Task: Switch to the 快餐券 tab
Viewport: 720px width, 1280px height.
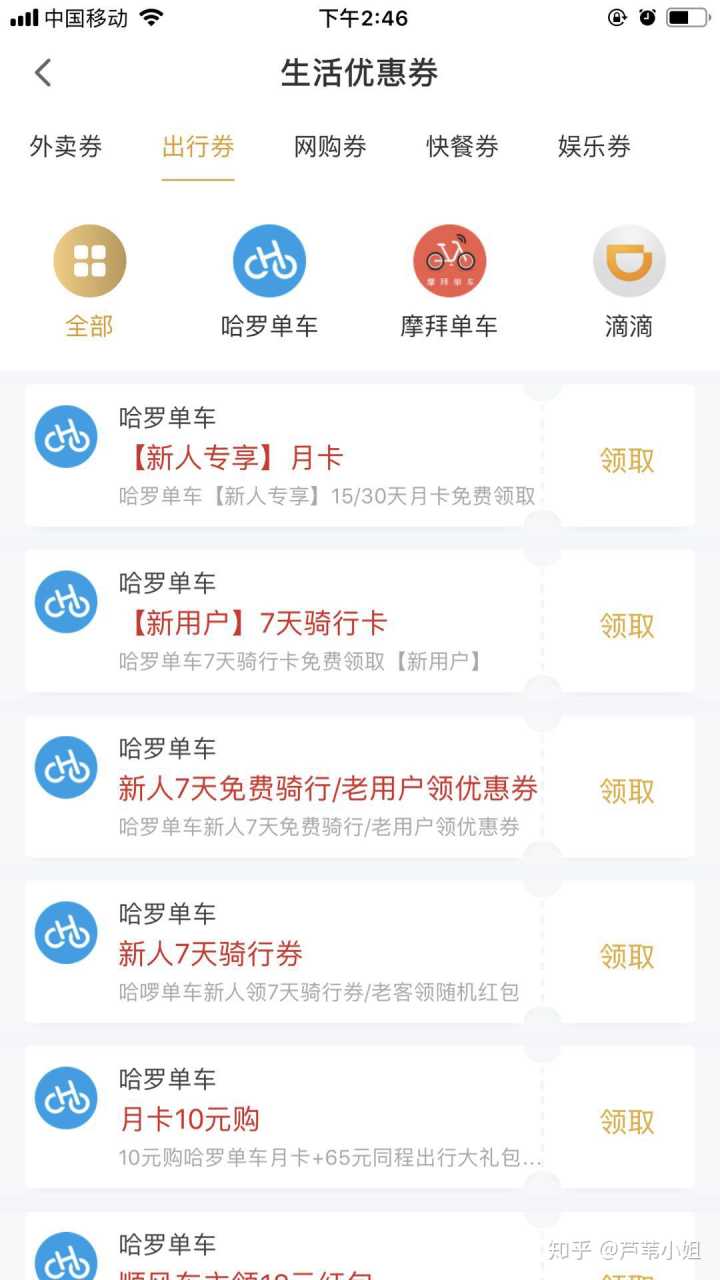Action: (x=462, y=147)
